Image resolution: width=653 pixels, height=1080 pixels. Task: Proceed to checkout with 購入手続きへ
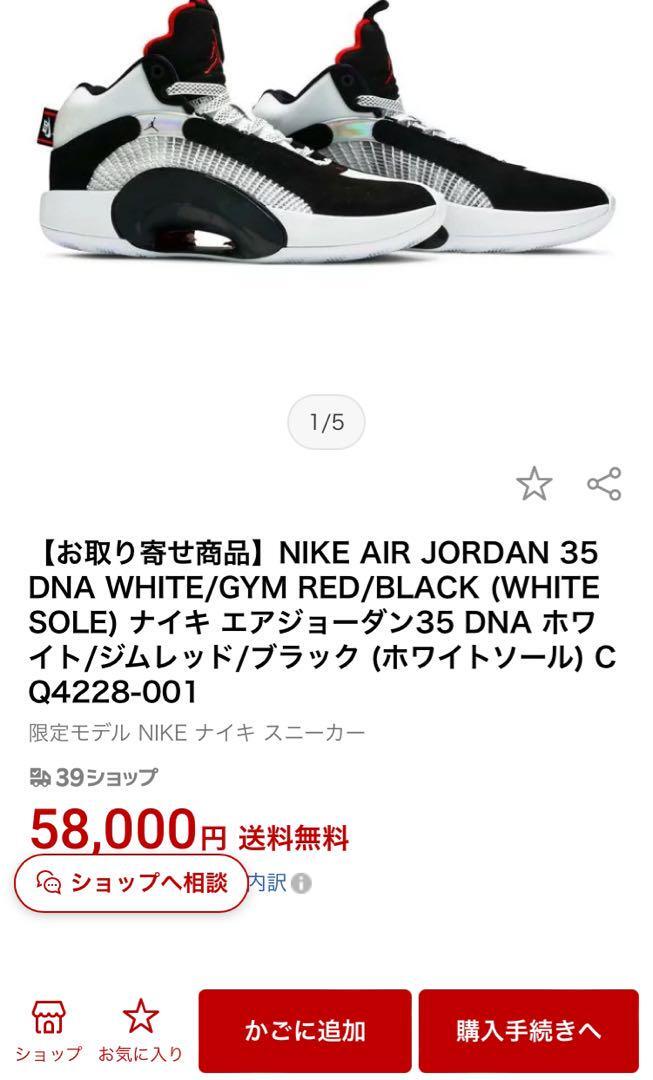(529, 1031)
